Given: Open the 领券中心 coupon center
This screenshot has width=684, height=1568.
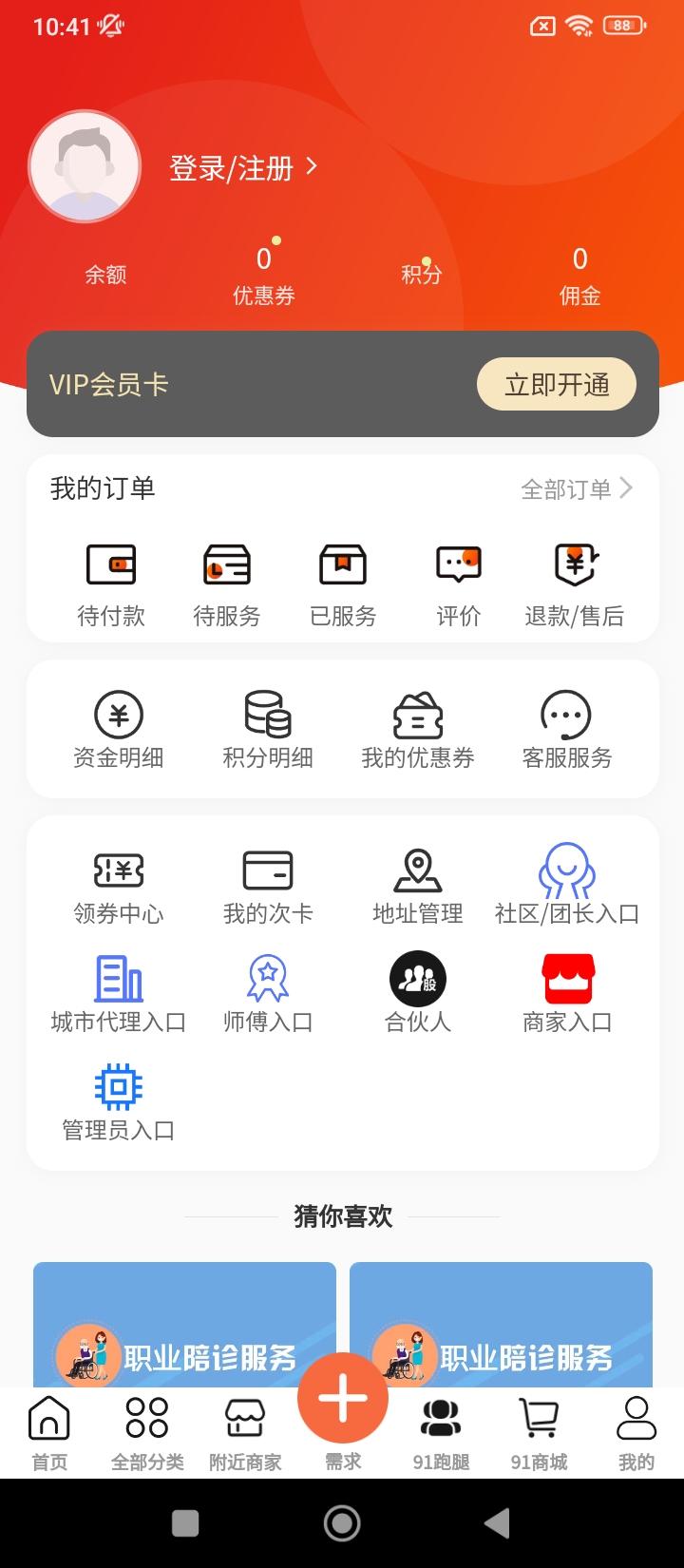Looking at the screenshot, I should (118, 884).
